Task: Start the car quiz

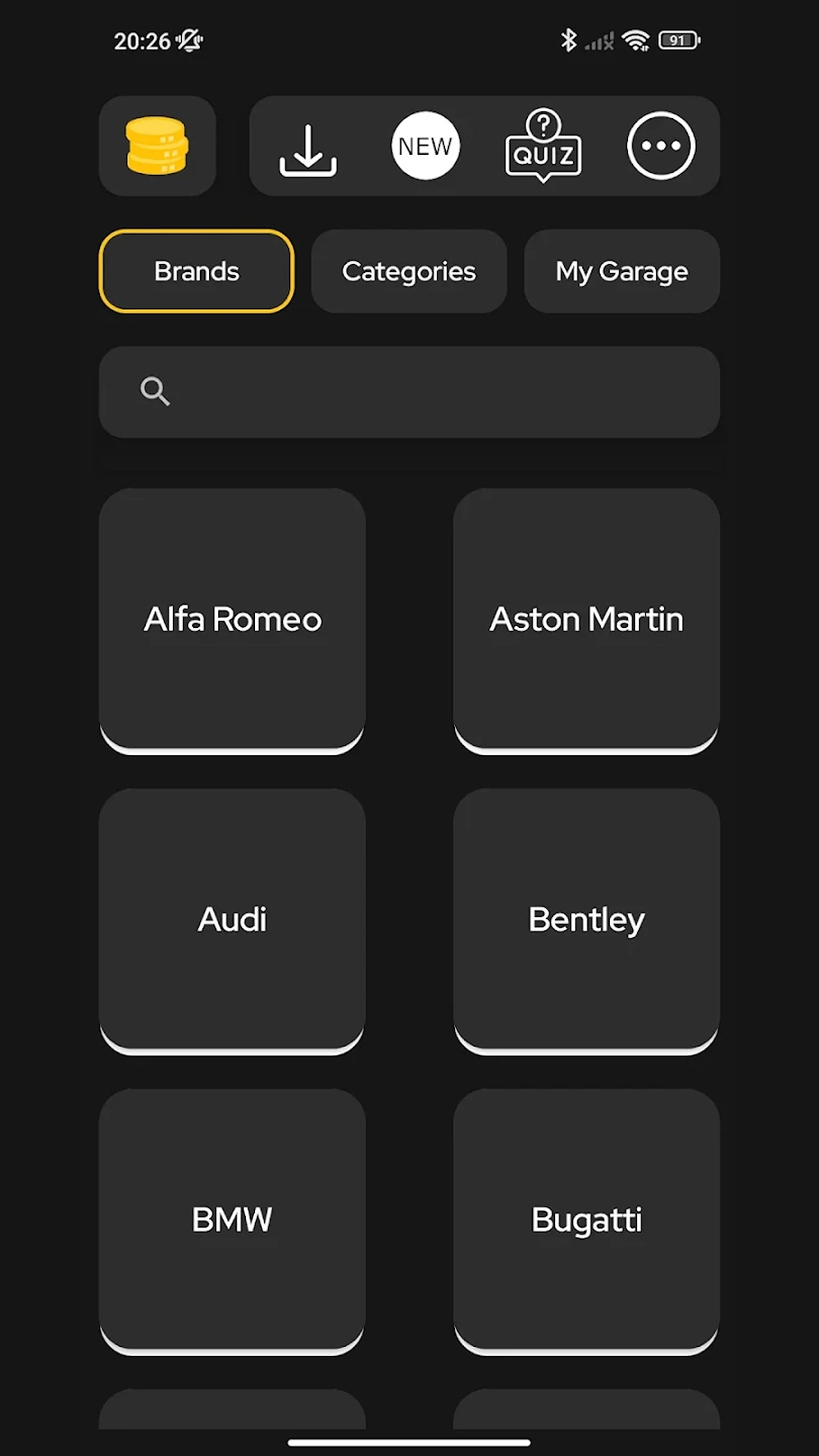Action: point(543,146)
